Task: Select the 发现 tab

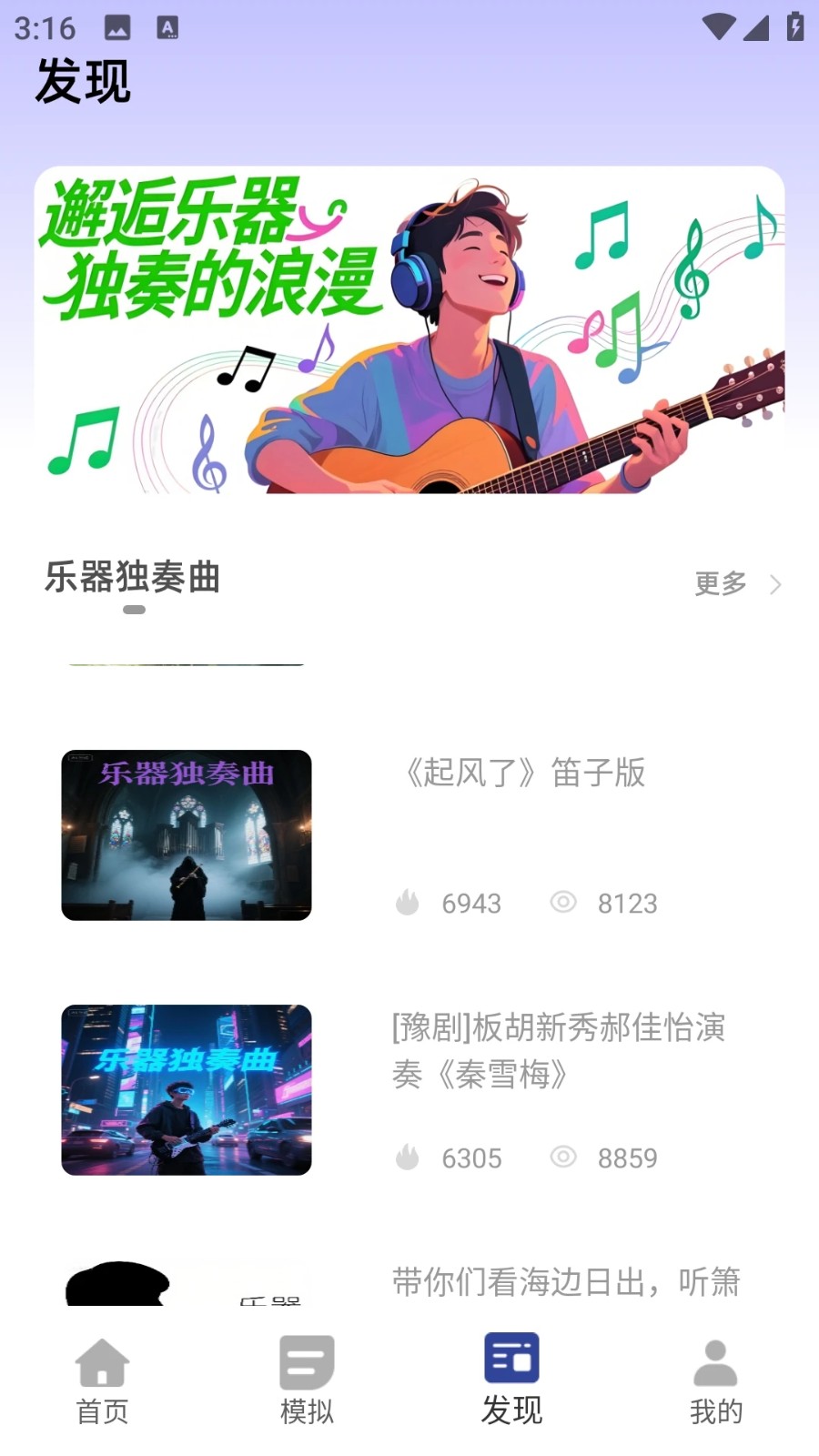Action: (x=511, y=1380)
